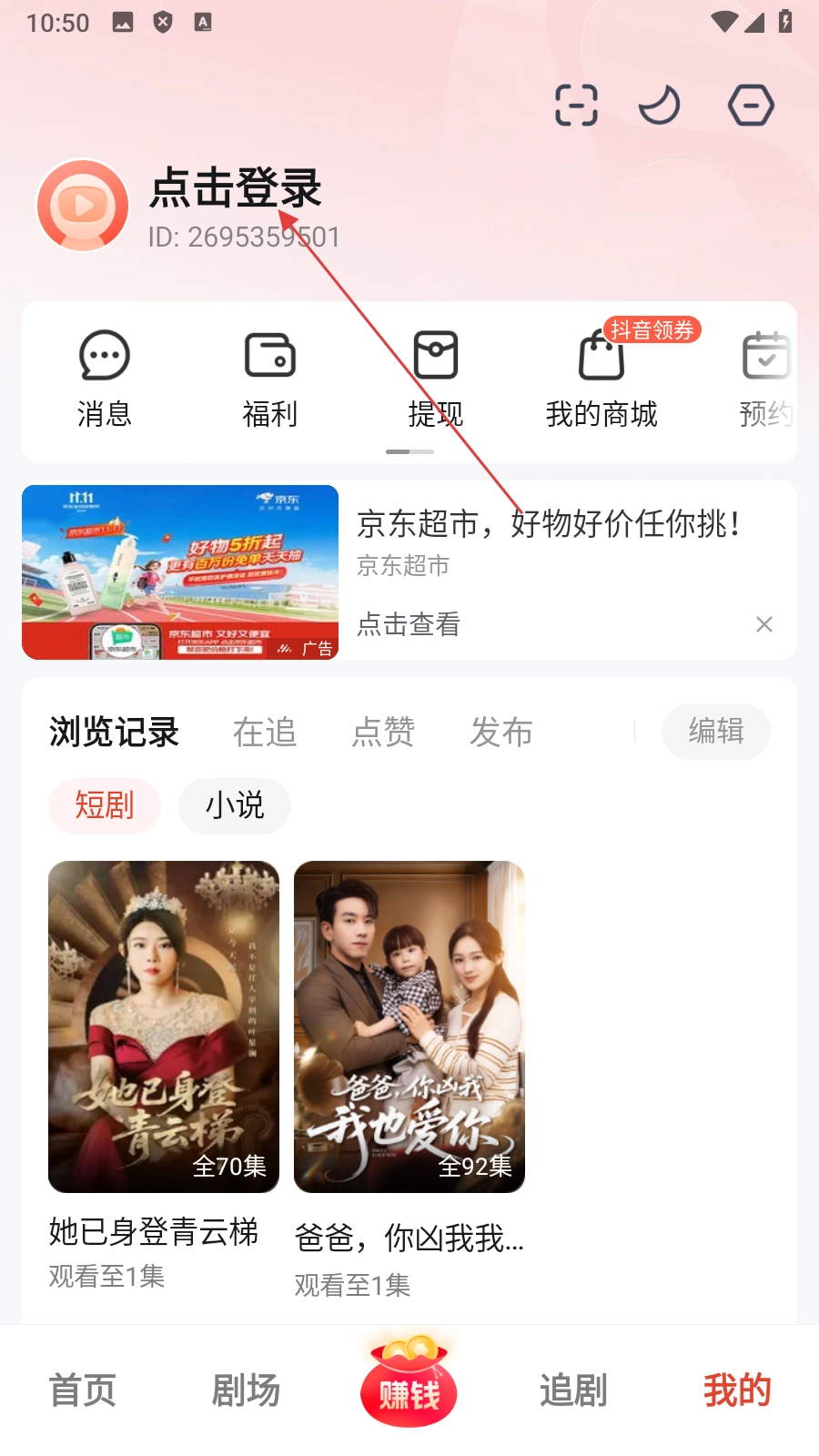Open the drama 爸爸，你凶我我也爱你
Viewport: 819px width, 1456px height.
pos(409,1026)
